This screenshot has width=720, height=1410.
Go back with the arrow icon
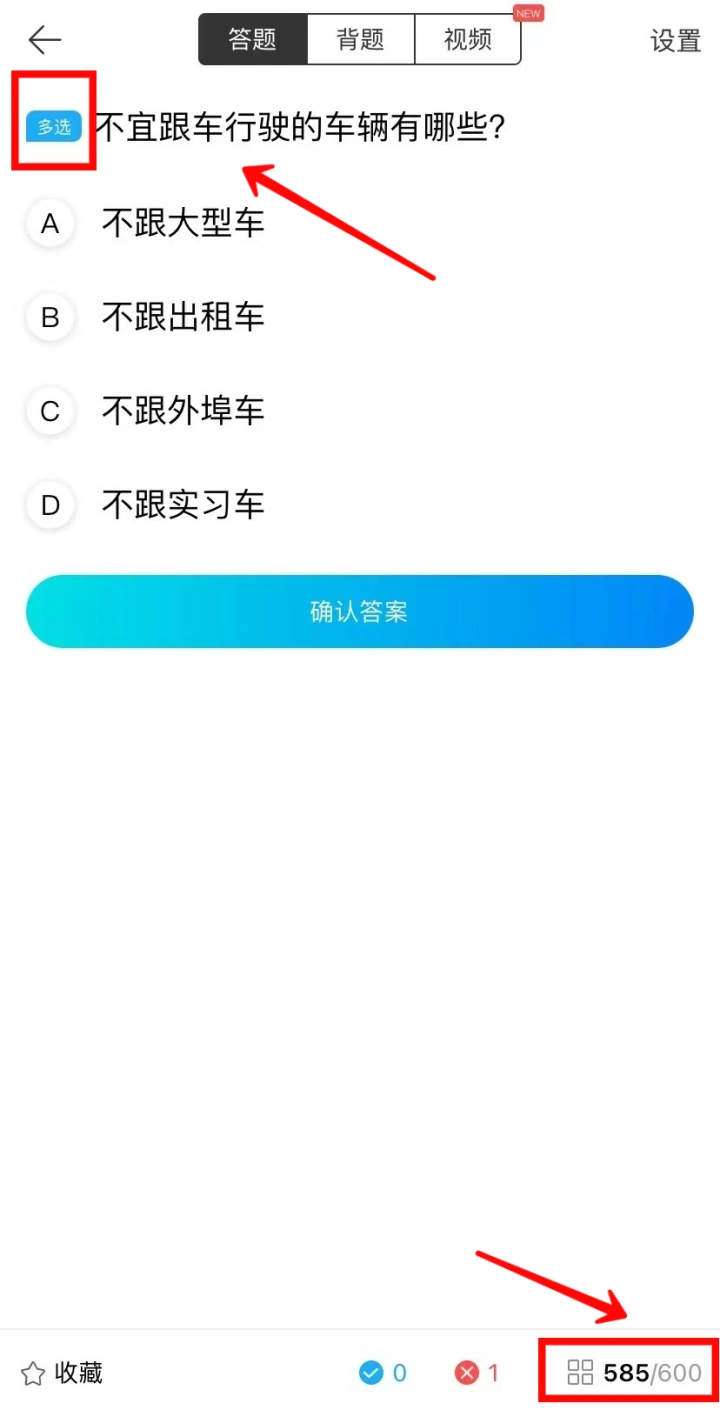click(45, 40)
